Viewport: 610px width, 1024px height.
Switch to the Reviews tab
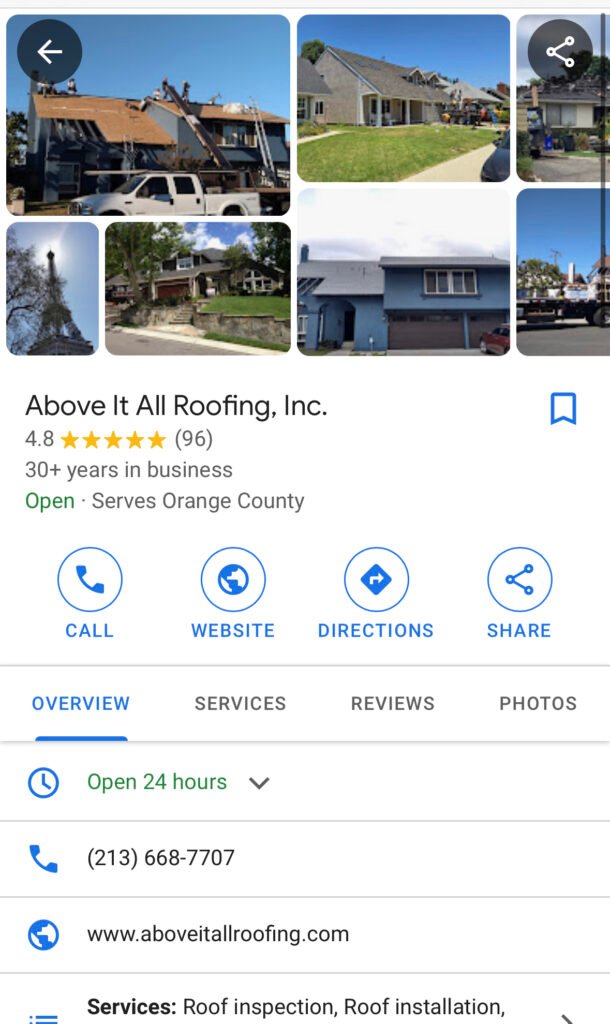392,703
